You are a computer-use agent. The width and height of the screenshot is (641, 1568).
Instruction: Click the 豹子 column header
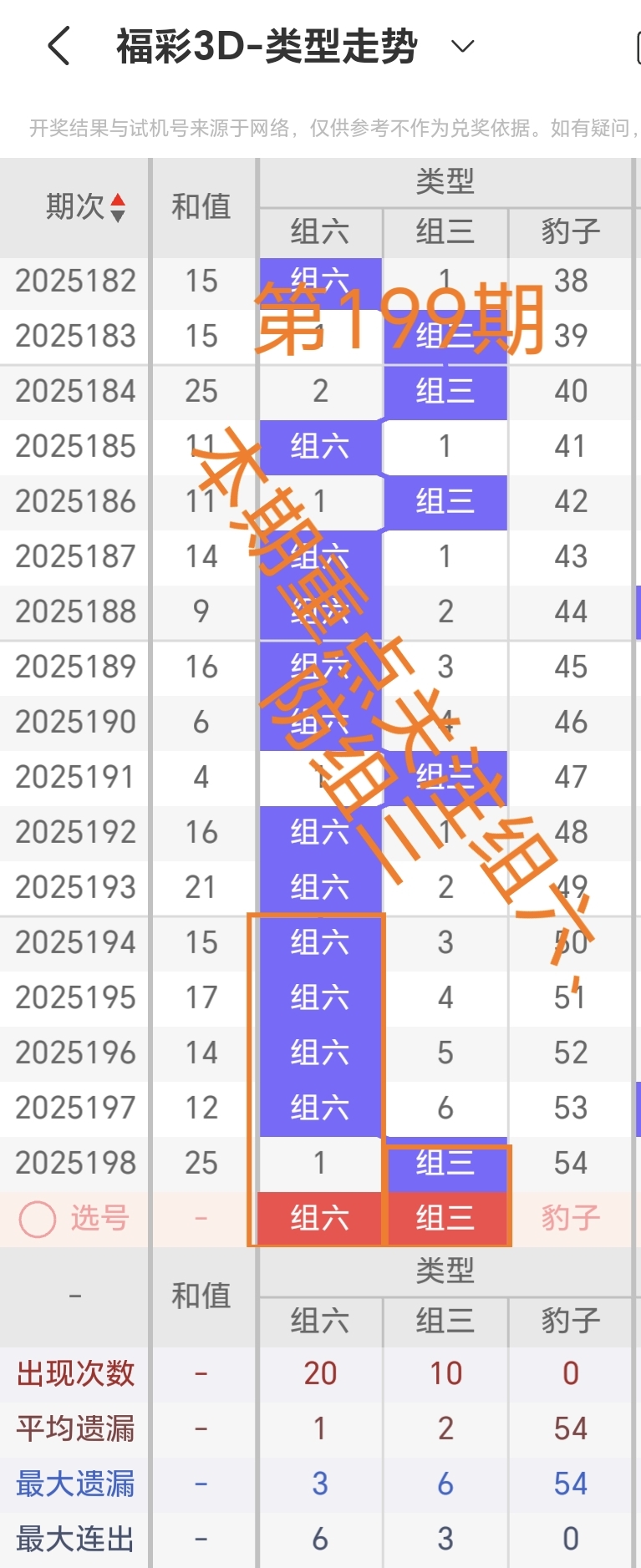(x=570, y=233)
